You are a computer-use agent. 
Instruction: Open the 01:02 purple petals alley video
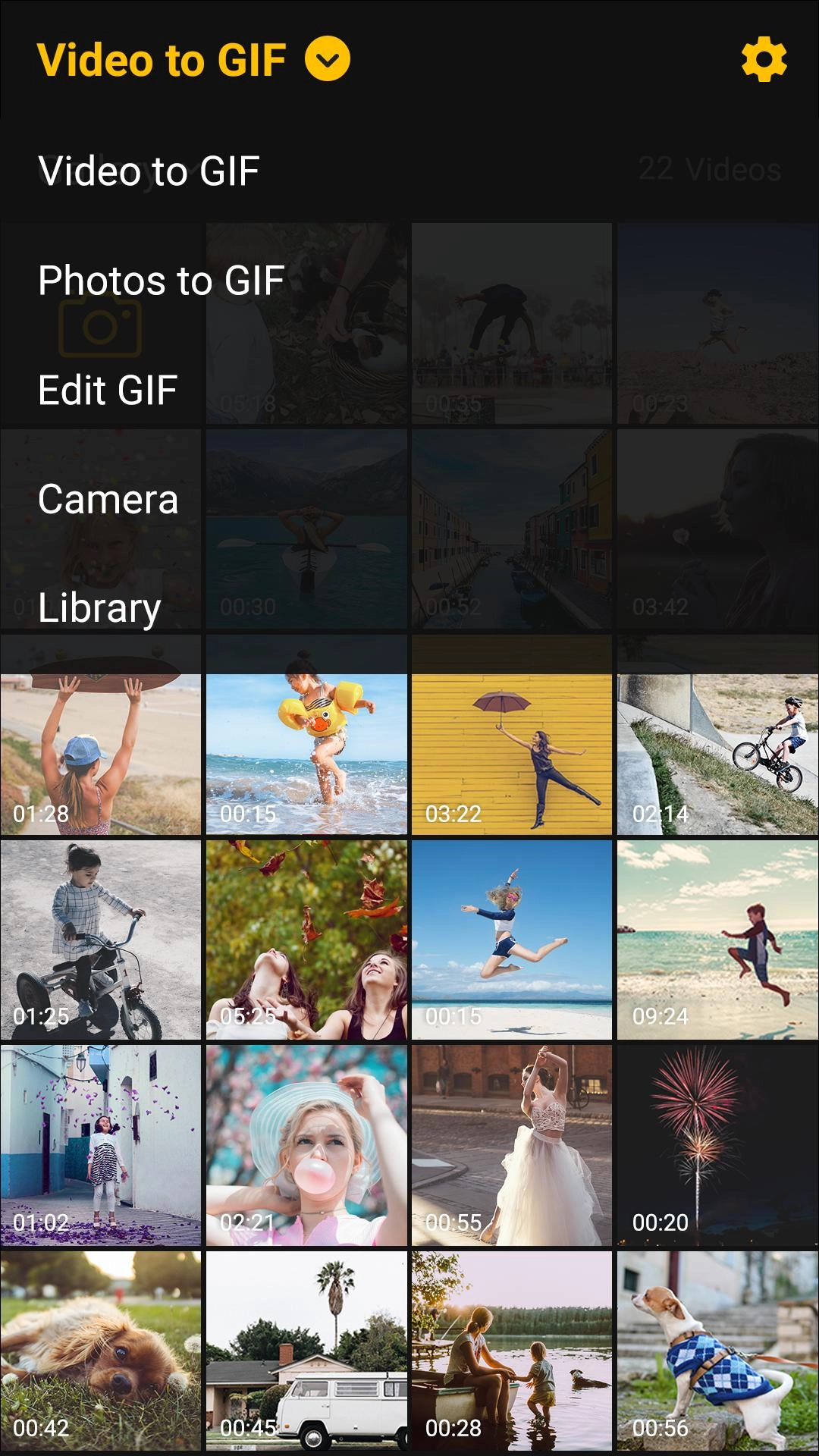(101, 1146)
